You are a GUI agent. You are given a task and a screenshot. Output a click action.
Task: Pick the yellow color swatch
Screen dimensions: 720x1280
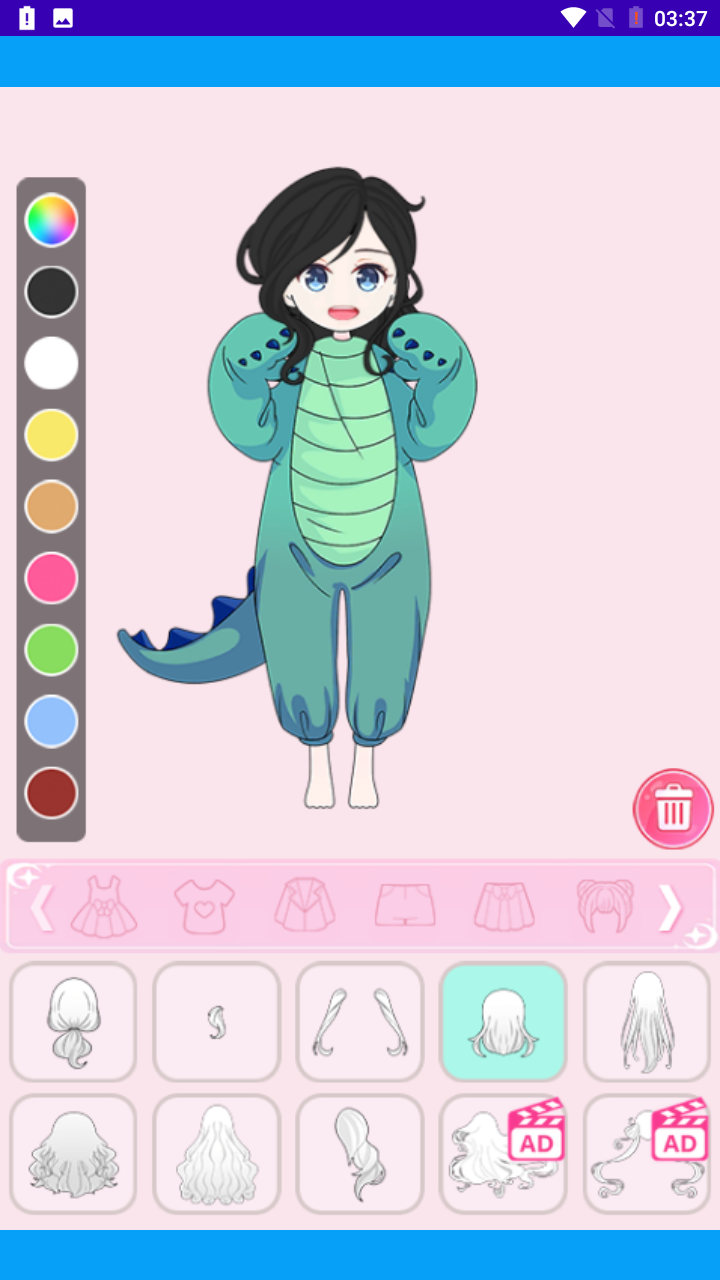pos(51,435)
